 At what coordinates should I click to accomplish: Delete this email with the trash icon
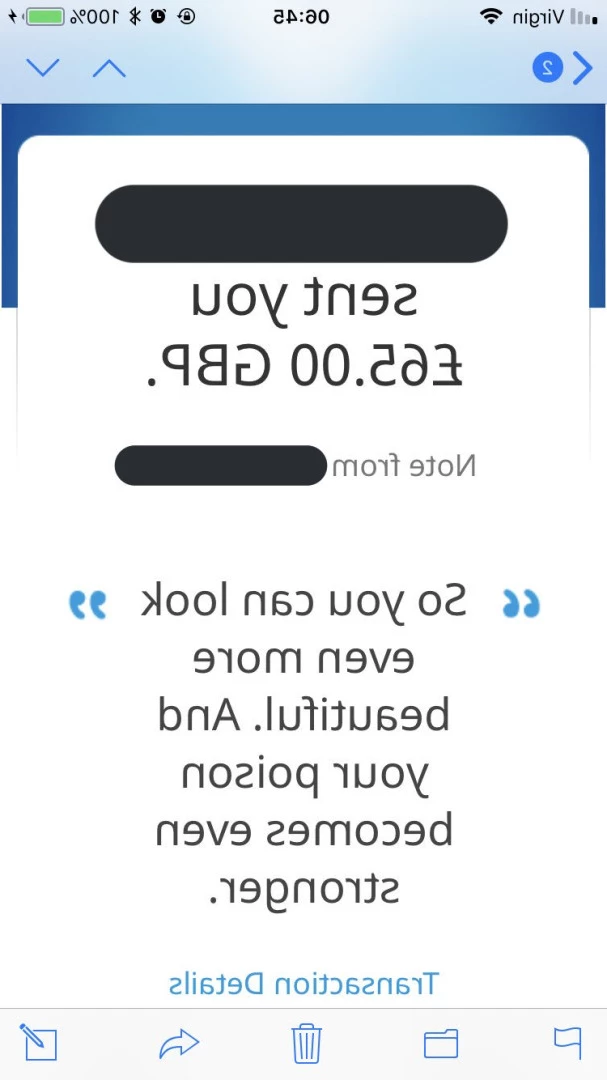tap(307, 1043)
